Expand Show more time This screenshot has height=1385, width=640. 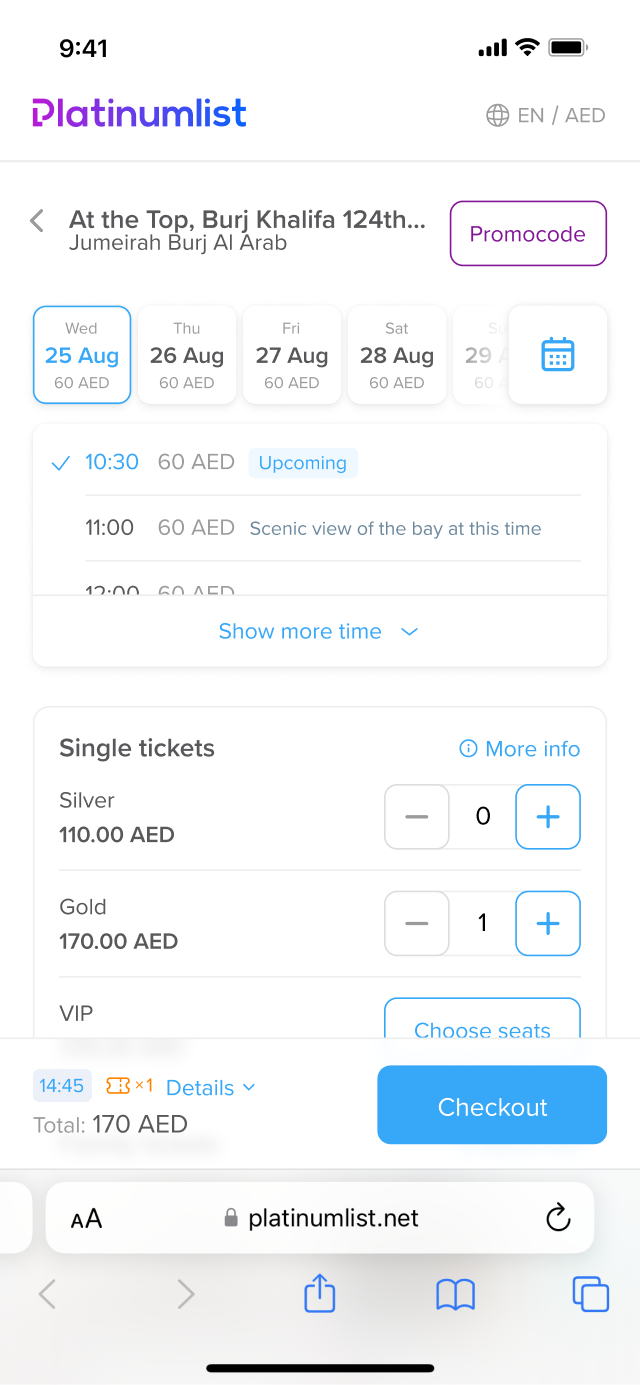(318, 631)
